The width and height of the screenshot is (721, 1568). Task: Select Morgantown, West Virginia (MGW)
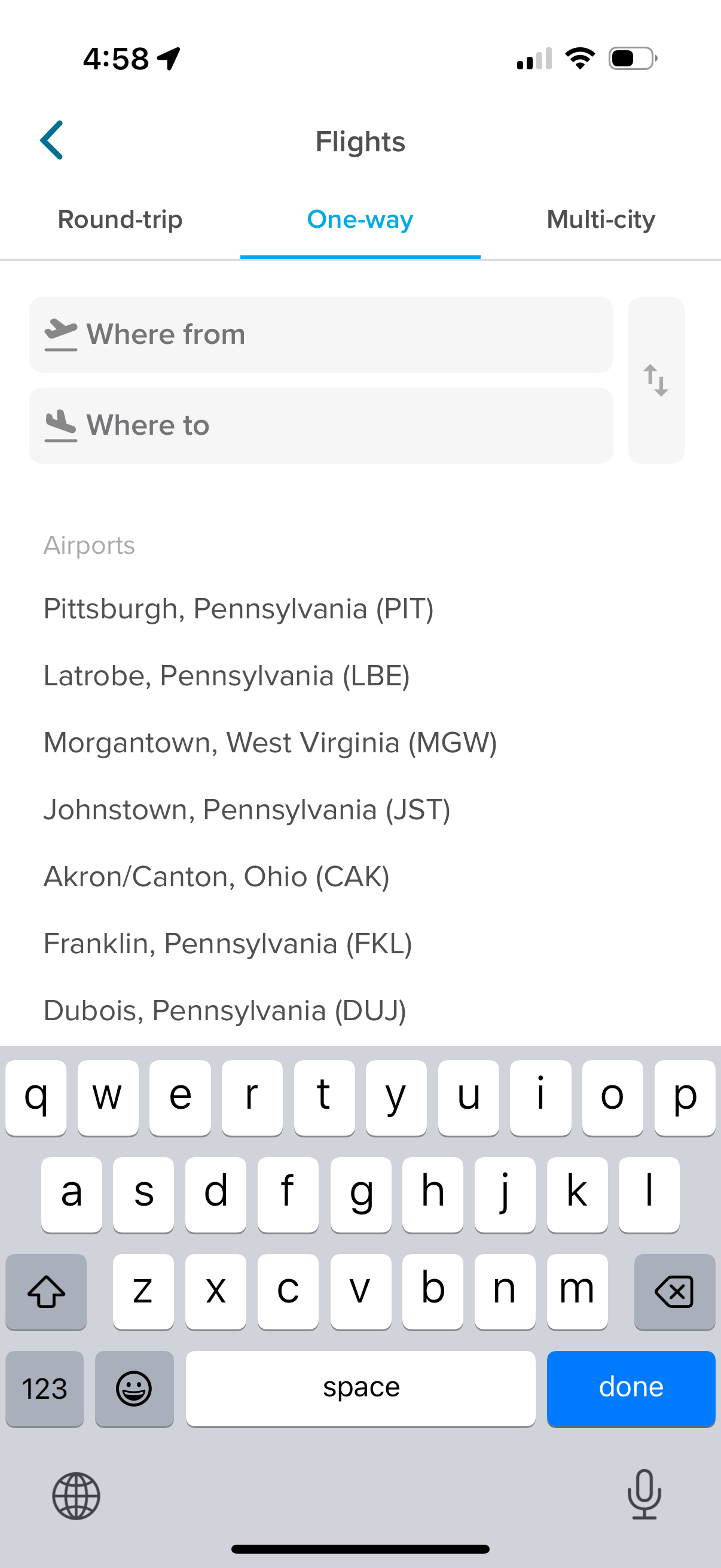click(271, 742)
